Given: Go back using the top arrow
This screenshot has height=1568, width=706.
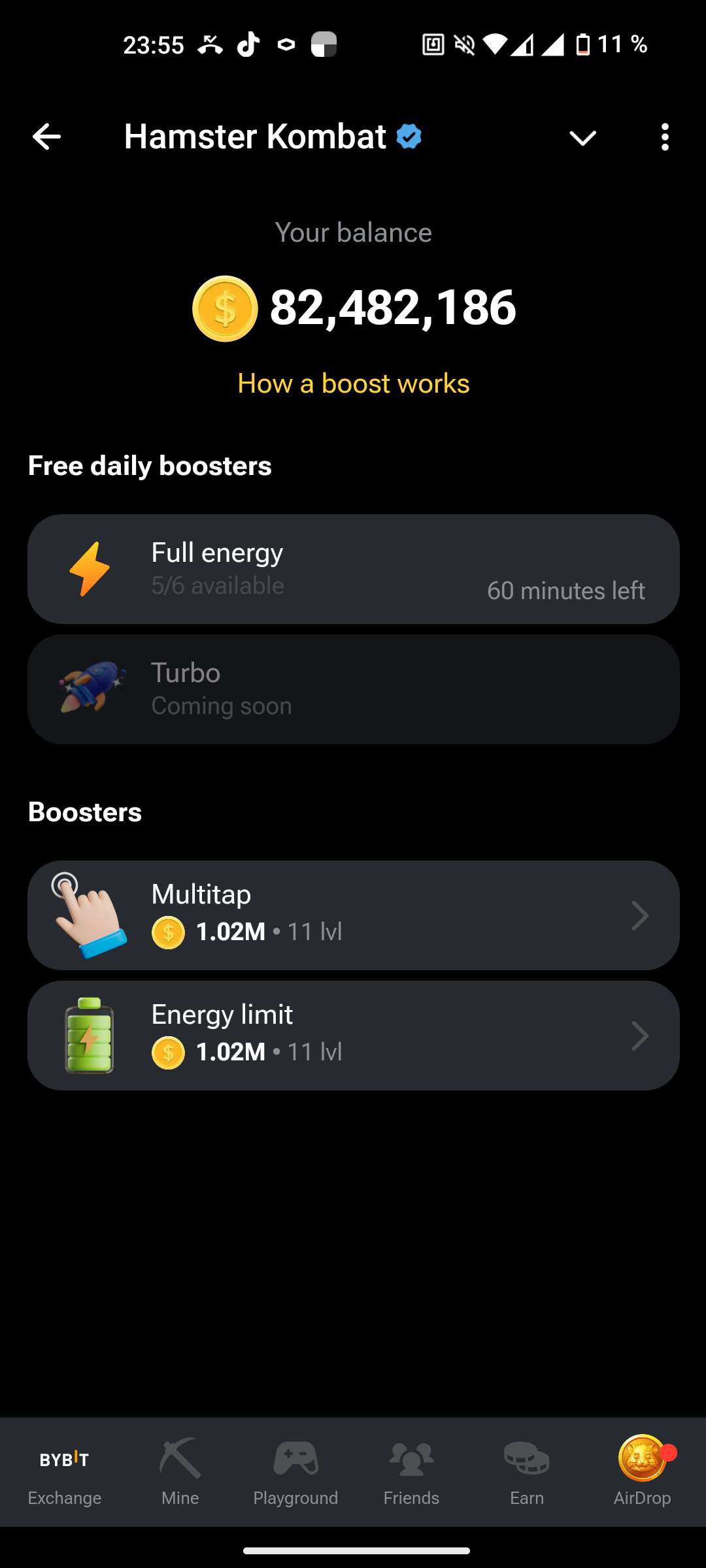Looking at the screenshot, I should click(x=46, y=137).
